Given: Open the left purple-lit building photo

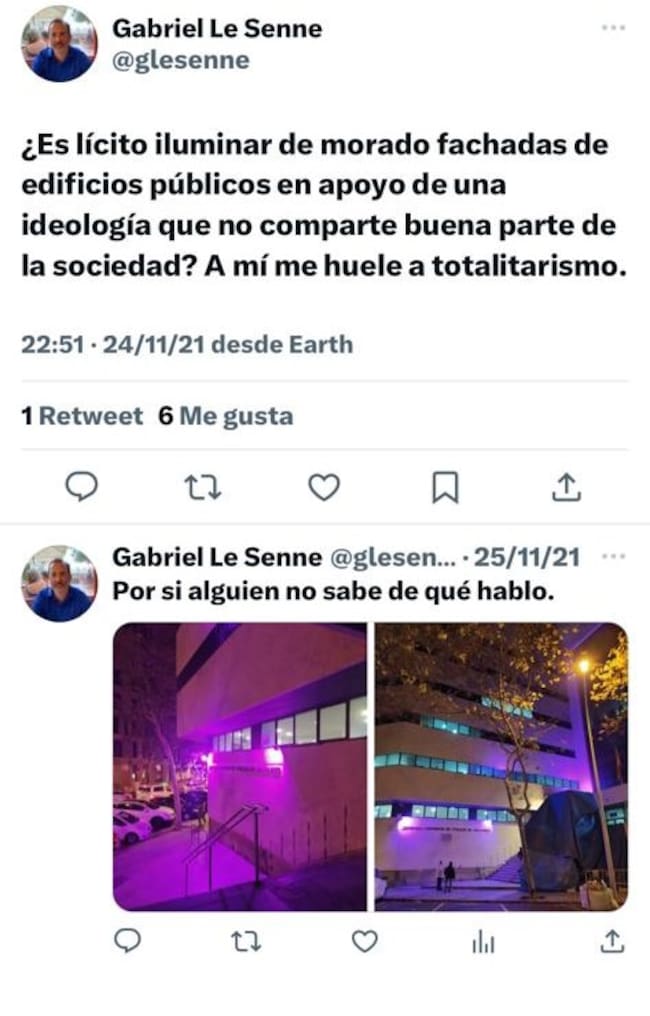Looking at the screenshot, I should (x=240, y=766).
